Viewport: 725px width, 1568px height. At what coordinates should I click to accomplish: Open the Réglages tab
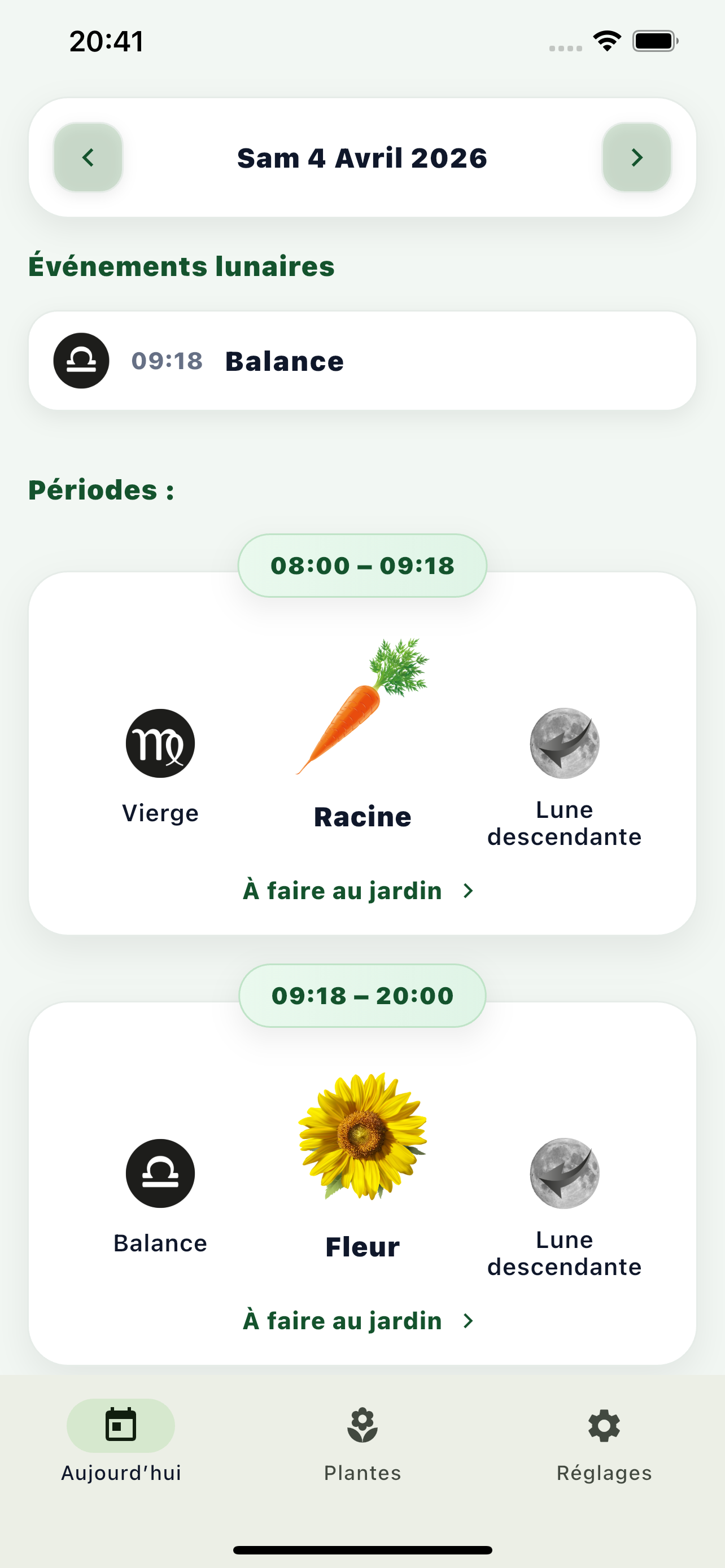point(604,1443)
